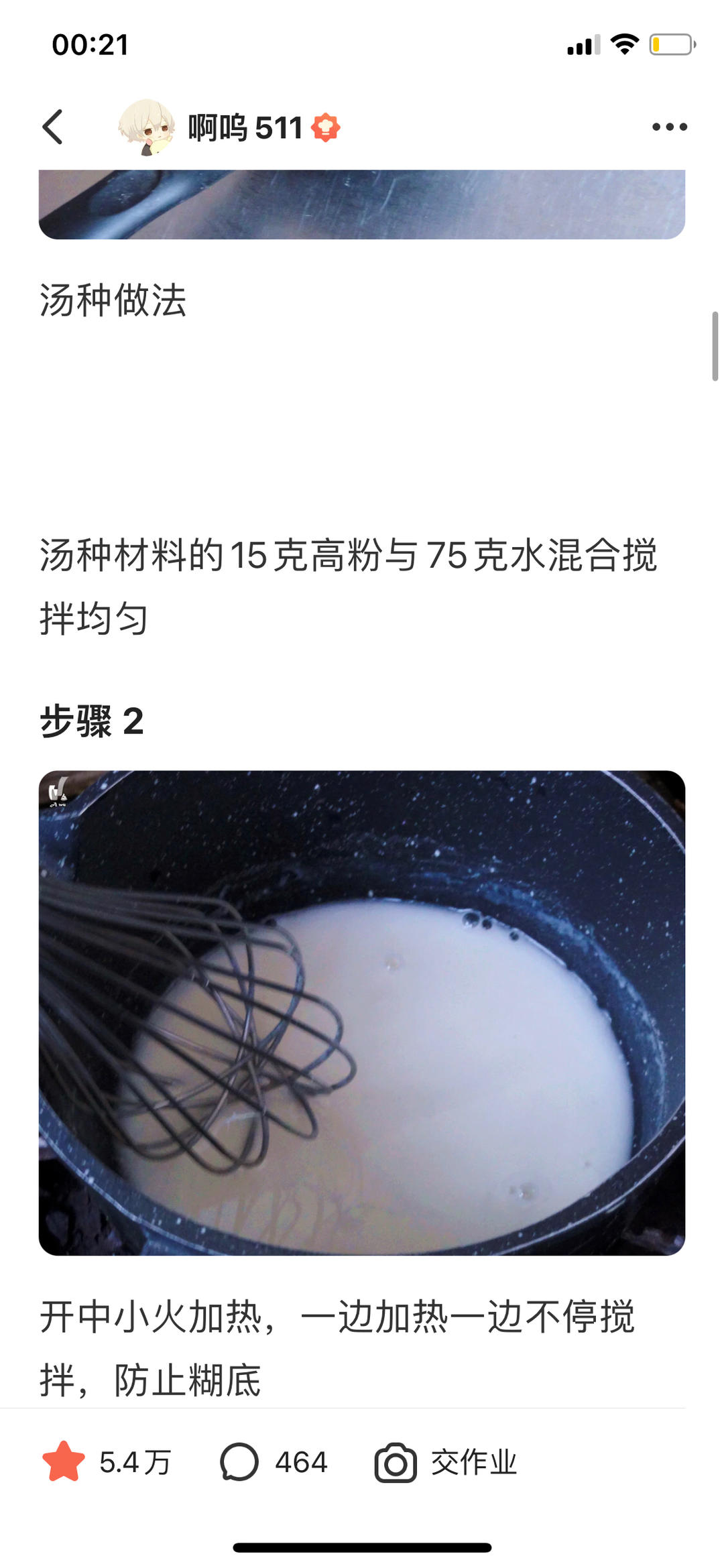Image resolution: width=724 pixels, height=1568 pixels.
Task: Tap the username 啊呜511
Action: point(245,127)
